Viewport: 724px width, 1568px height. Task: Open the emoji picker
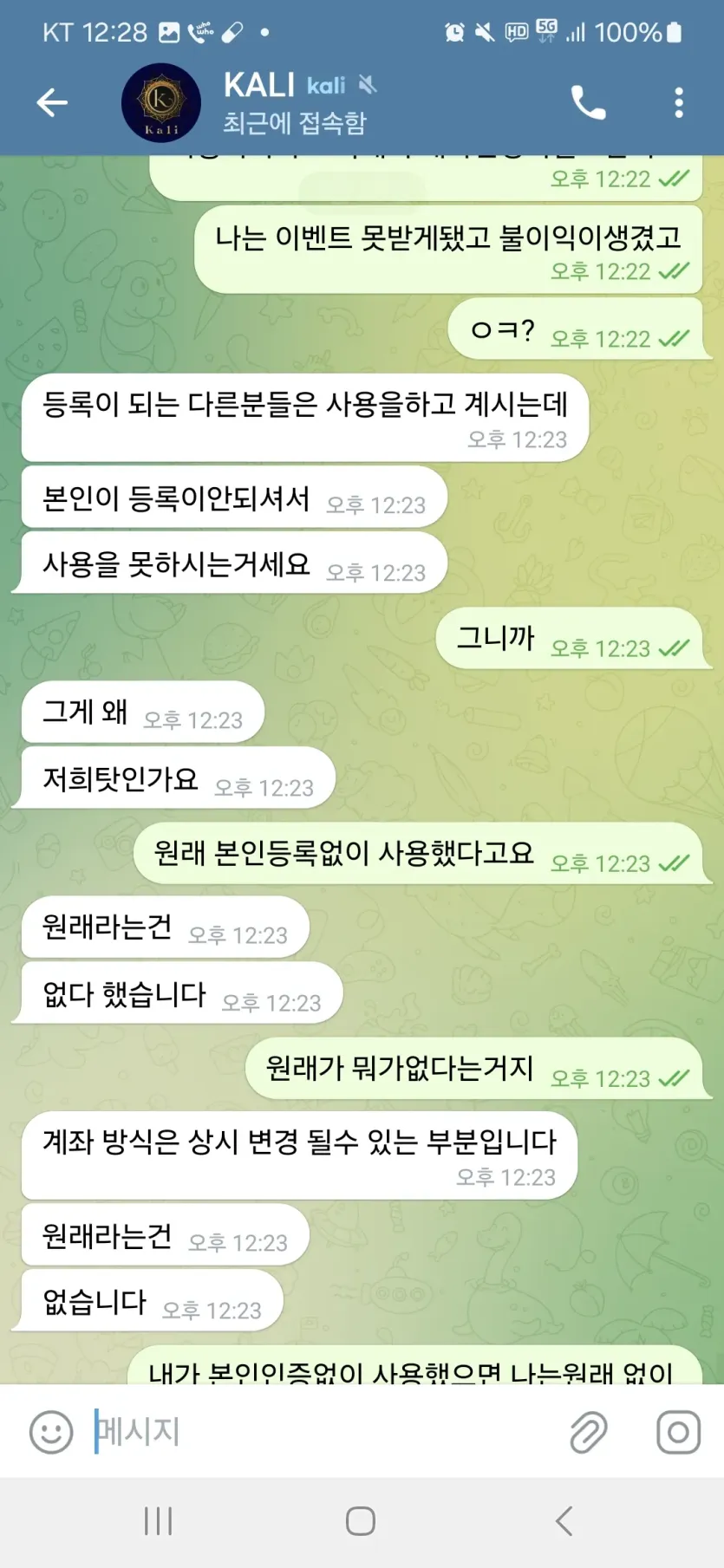[51, 1432]
